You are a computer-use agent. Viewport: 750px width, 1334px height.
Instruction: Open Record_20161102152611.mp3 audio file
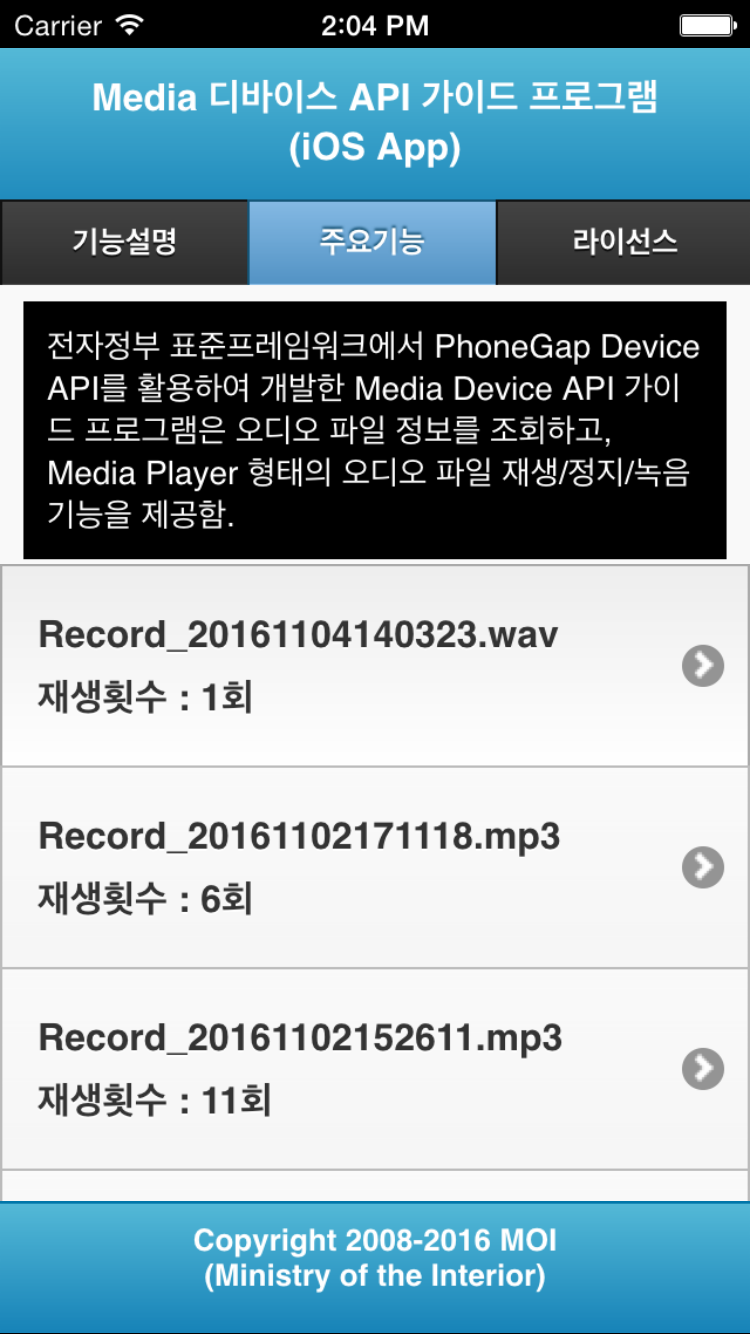pyautogui.click(x=374, y=1069)
